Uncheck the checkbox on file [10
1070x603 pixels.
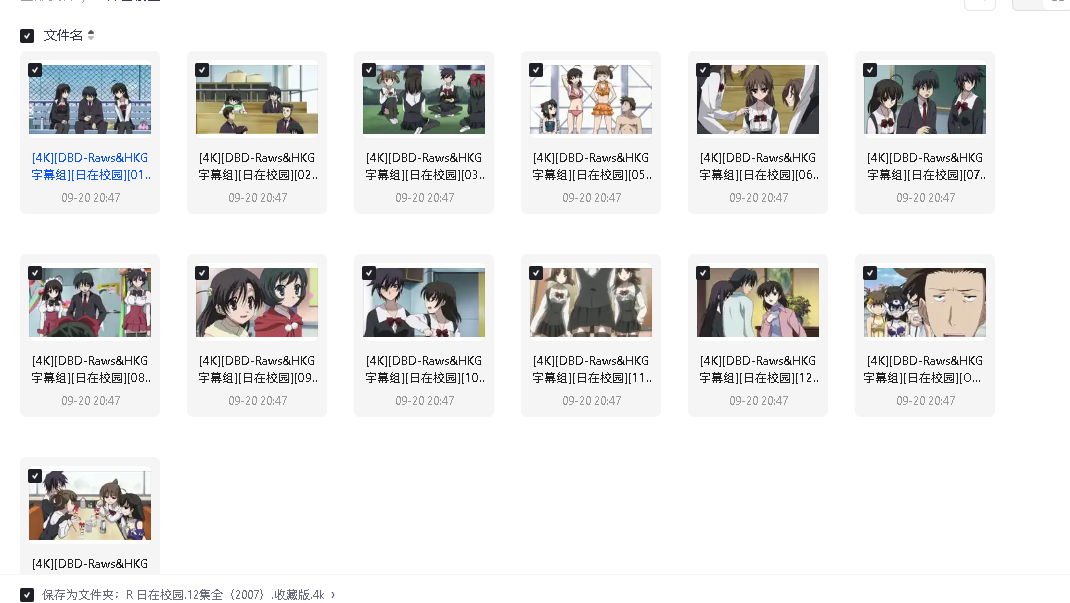point(369,273)
